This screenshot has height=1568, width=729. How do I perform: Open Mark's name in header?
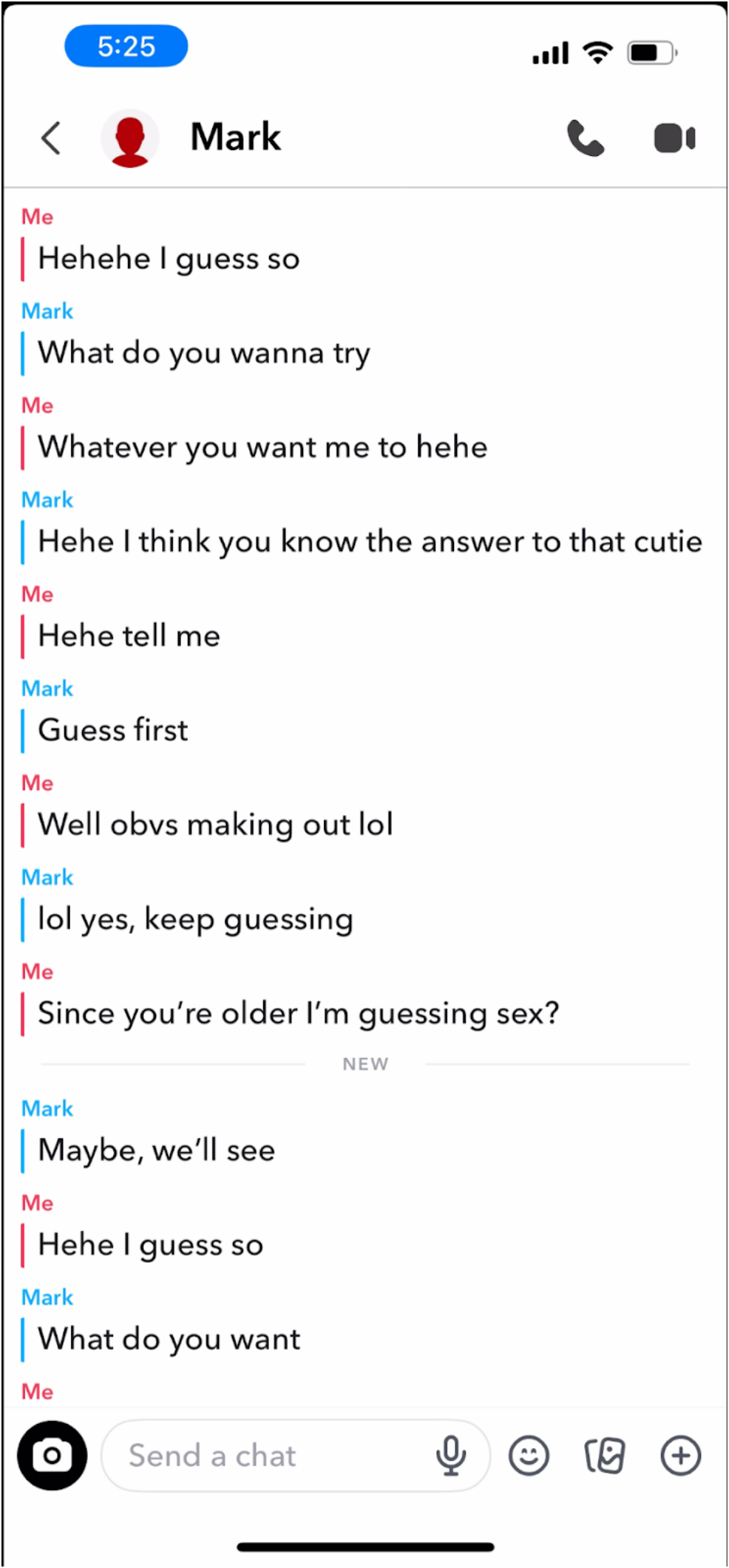tap(236, 137)
